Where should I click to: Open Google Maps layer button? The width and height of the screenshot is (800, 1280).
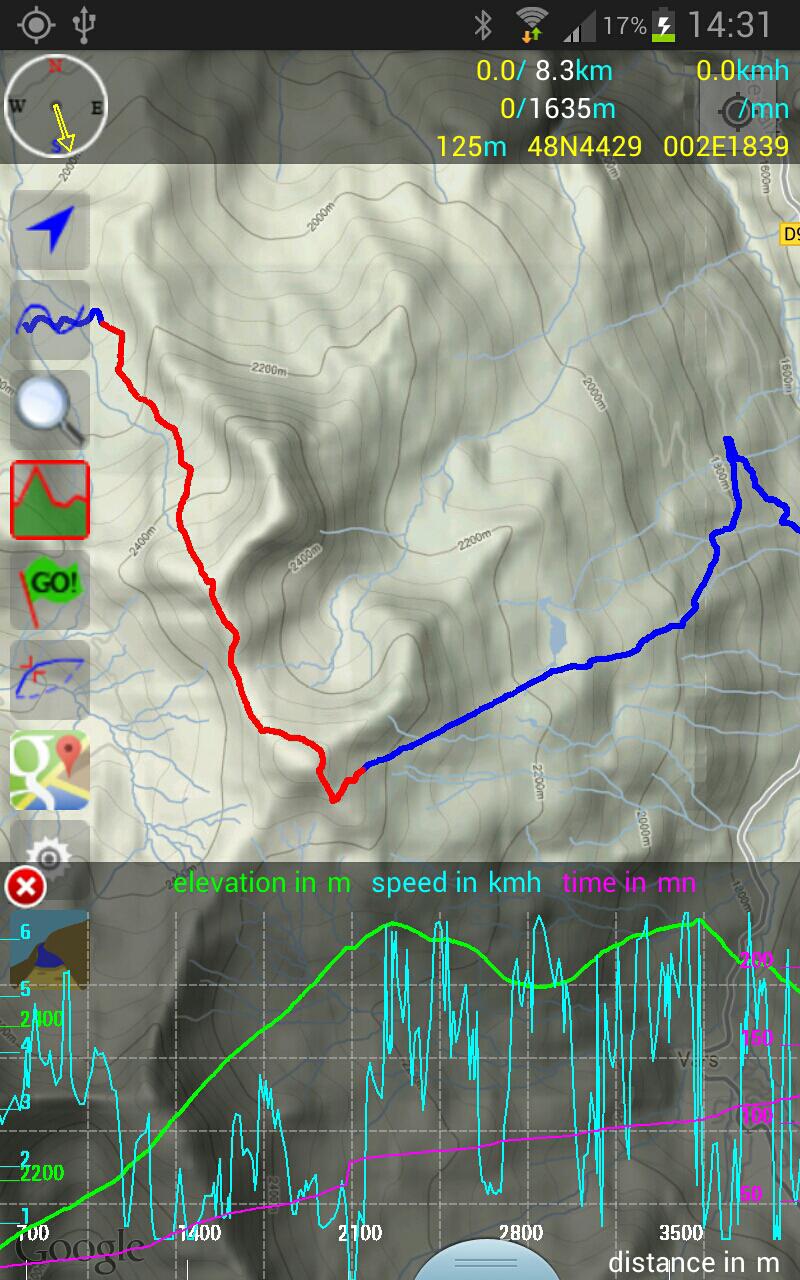coord(50,769)
